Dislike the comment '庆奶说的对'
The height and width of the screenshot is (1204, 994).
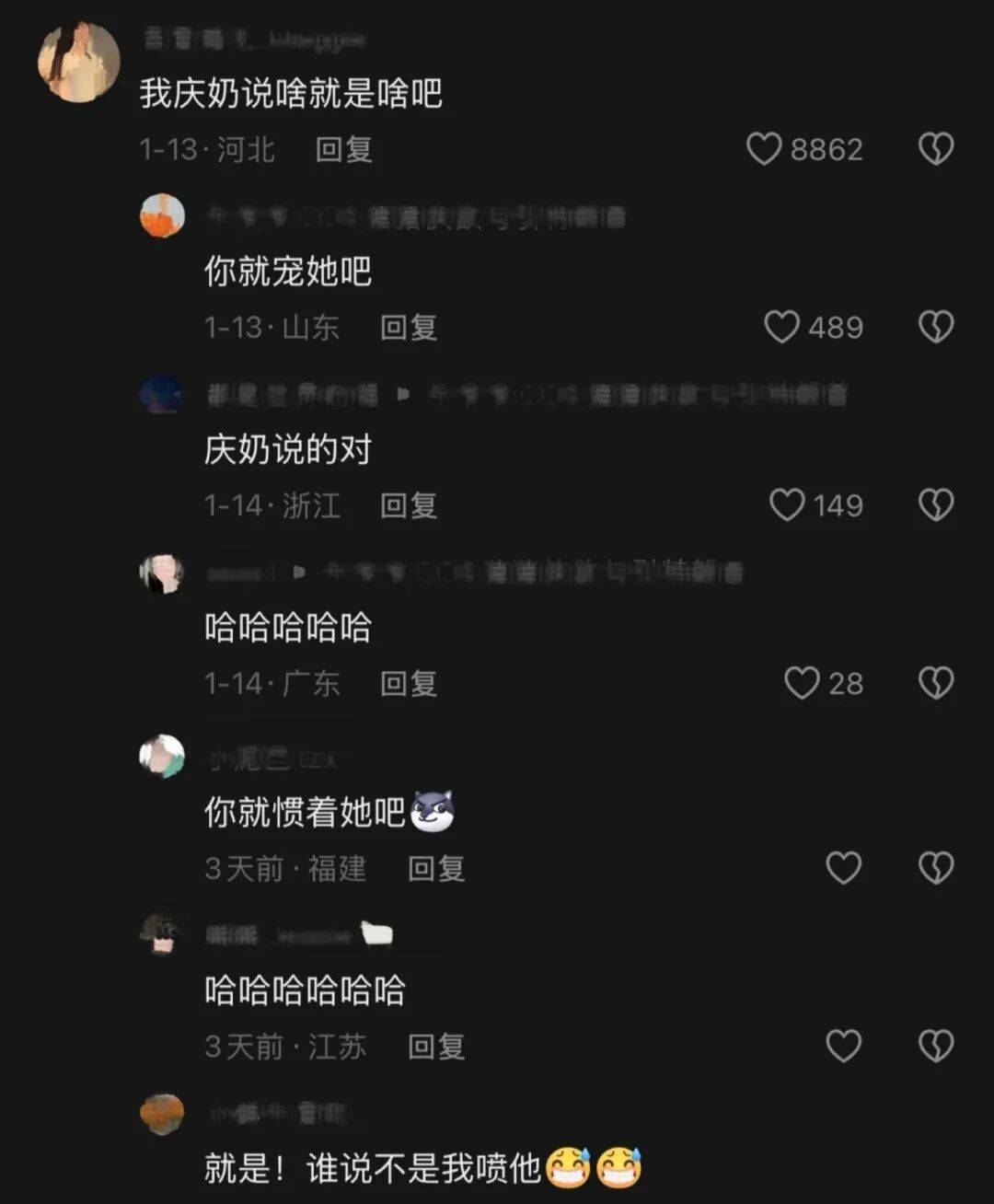pos(936,504)
